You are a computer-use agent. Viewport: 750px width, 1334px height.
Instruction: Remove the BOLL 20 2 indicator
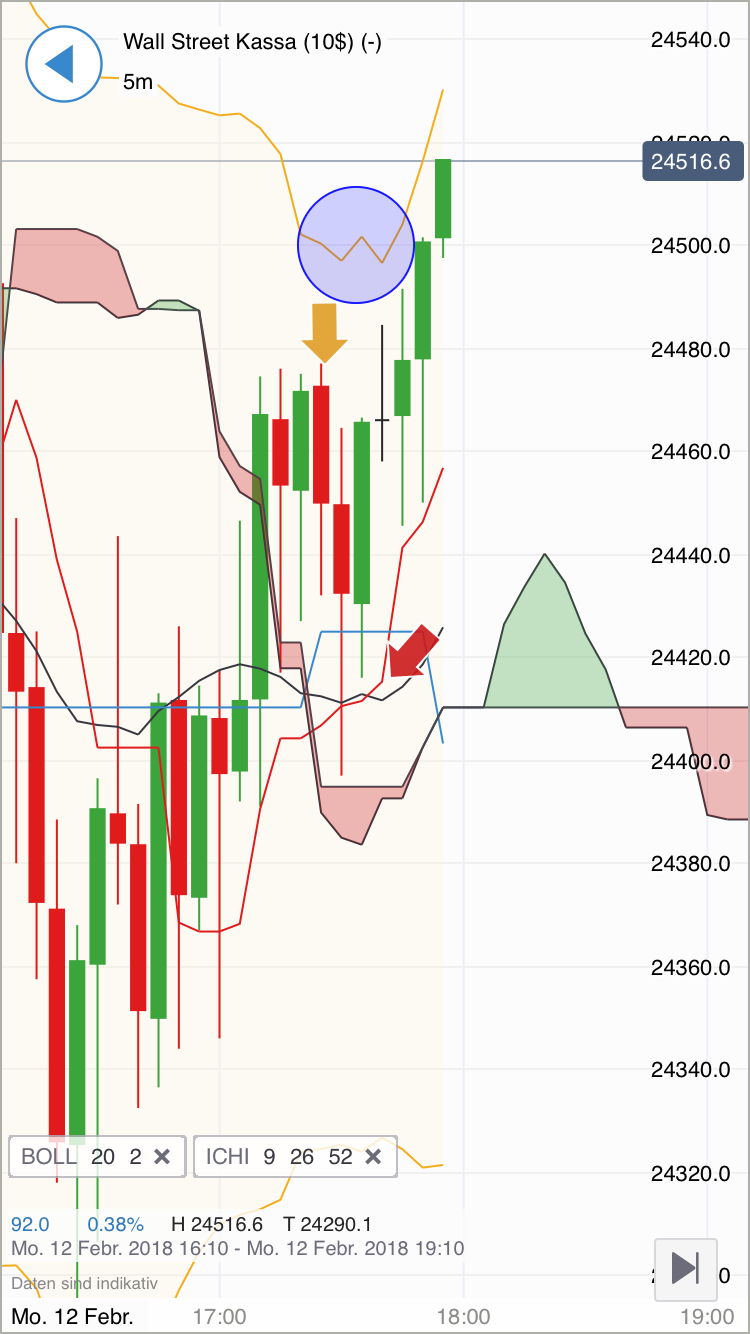coord(163,1157)
